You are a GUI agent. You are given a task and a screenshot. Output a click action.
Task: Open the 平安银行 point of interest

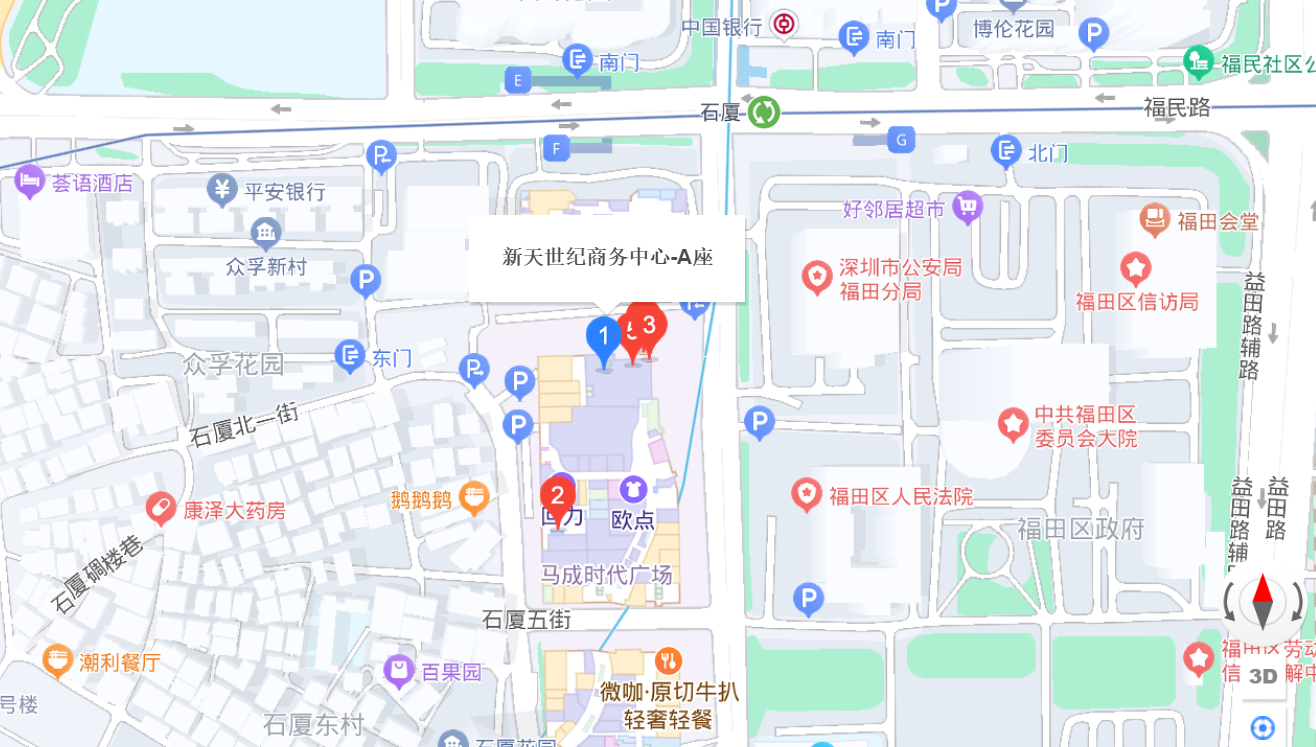pyautogui.click(x=222, y=190)
